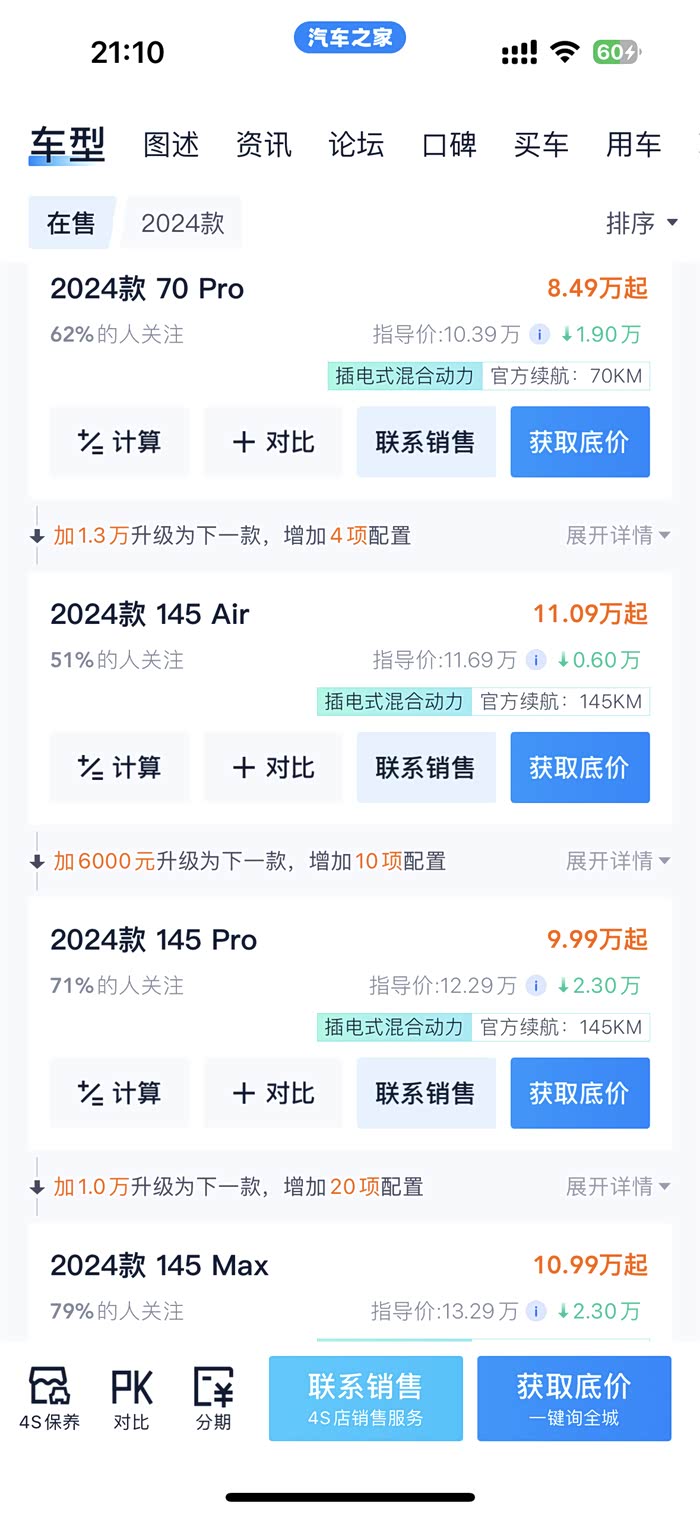Expand 展开详情 for the 加6000元 upgrade
This screenshot has height=1516, width=700.
pyautogui.click(x=617, y=861)
